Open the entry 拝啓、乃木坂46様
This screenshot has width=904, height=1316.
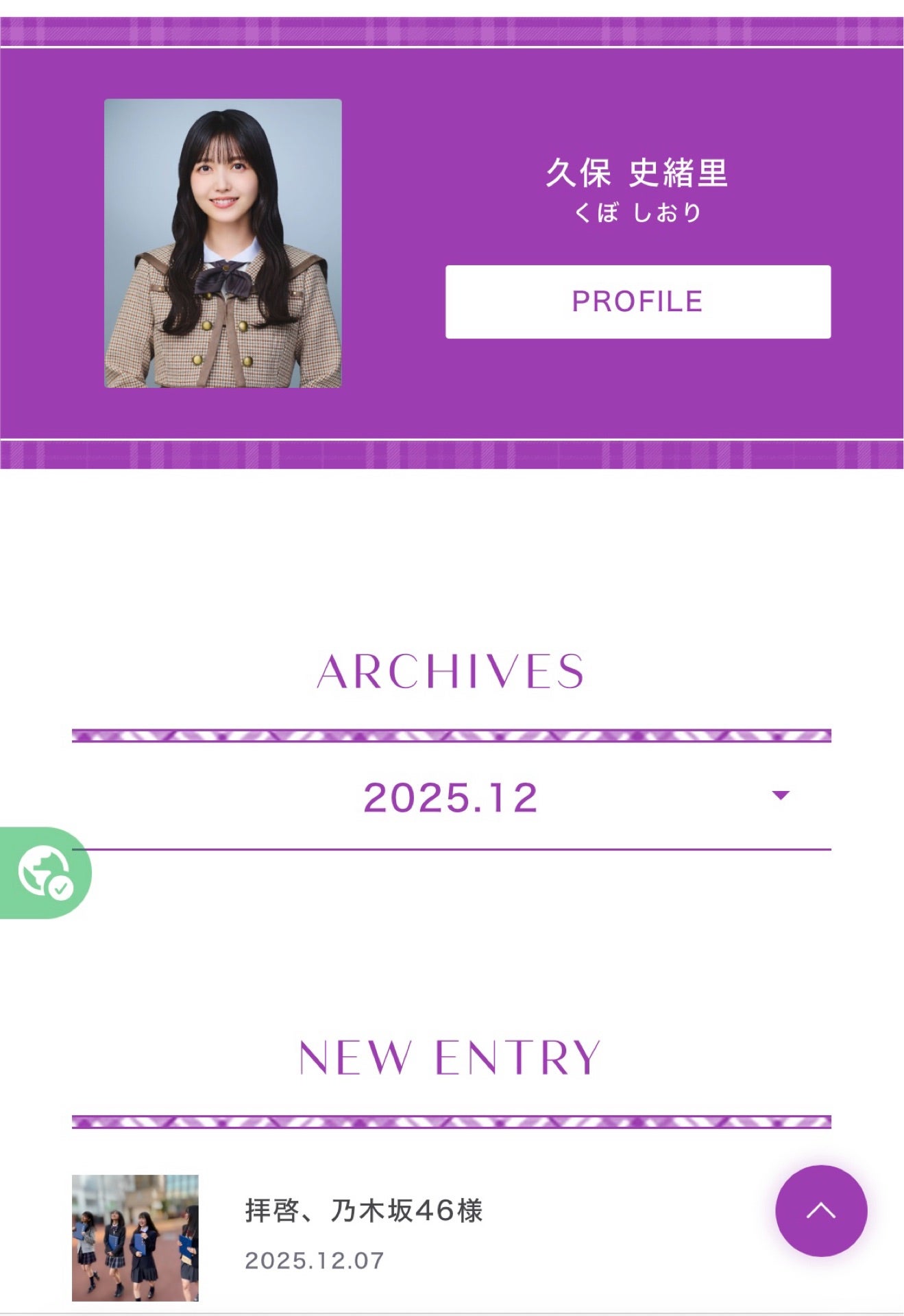pyautogui.click(x=364, y=1211)
